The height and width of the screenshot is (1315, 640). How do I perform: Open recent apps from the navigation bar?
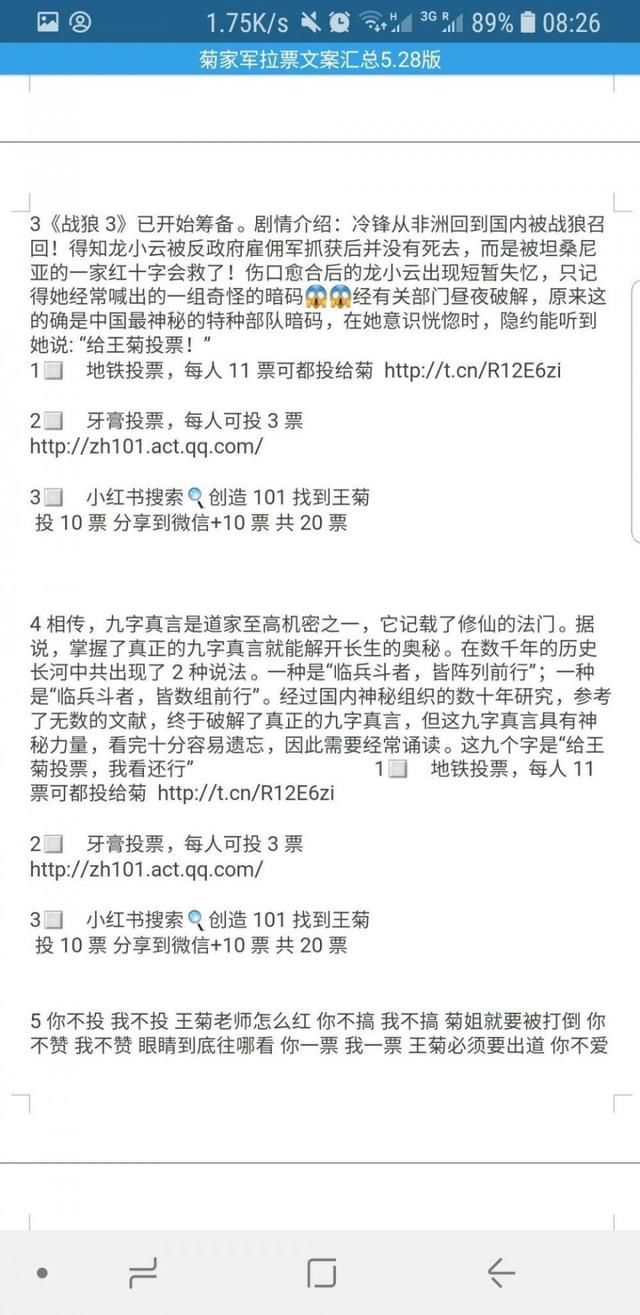coord(143,1272)
